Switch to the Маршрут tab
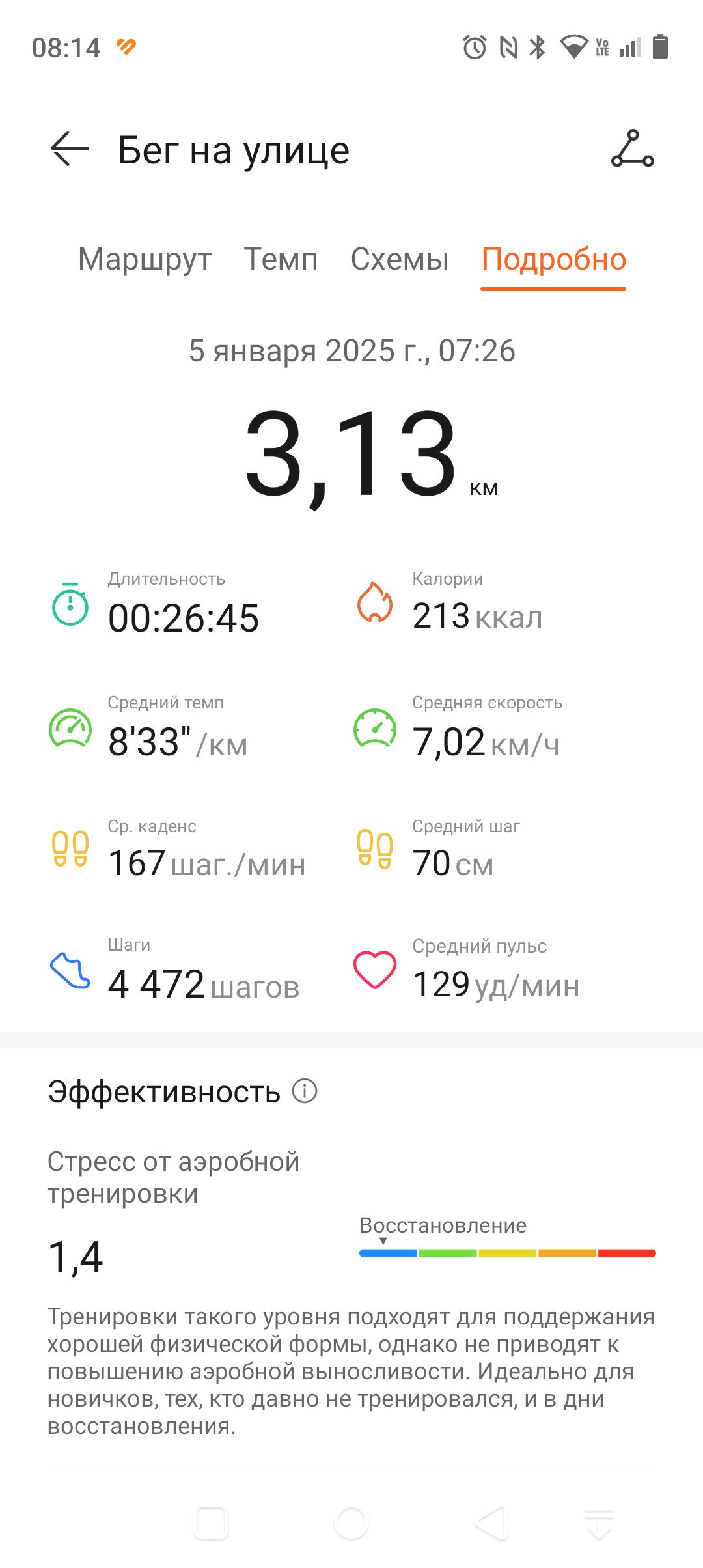Screen dimensions: 703x1568 coord(145,259)
